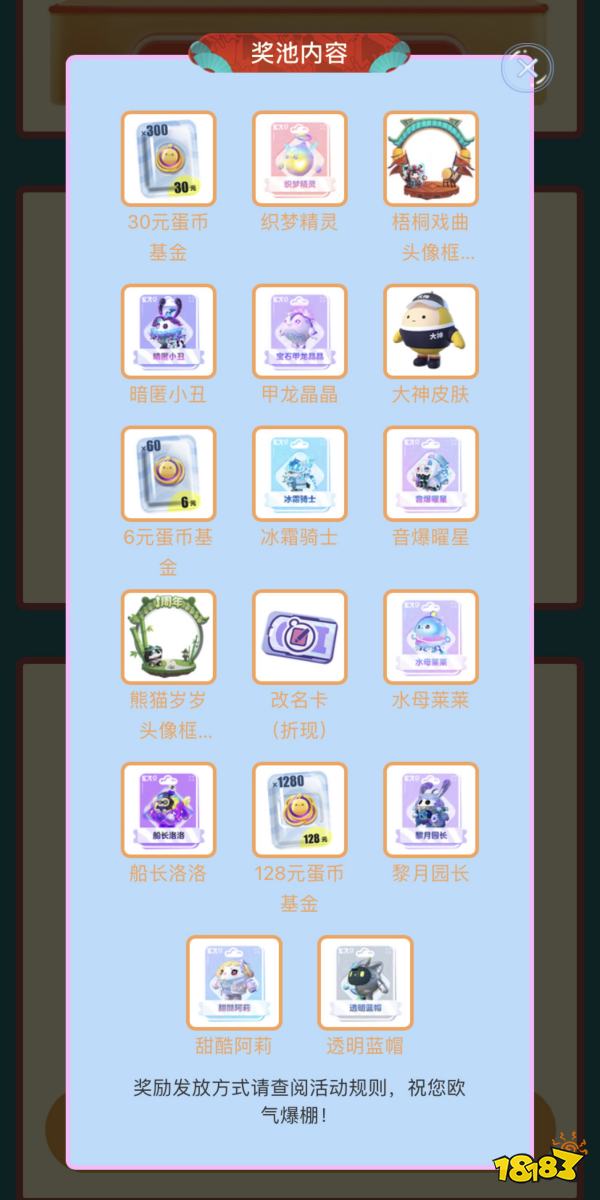Open the 织梦精灵 prize item
The width and height of the screenshot is (600, 1200).
click(x=300, y=158)
